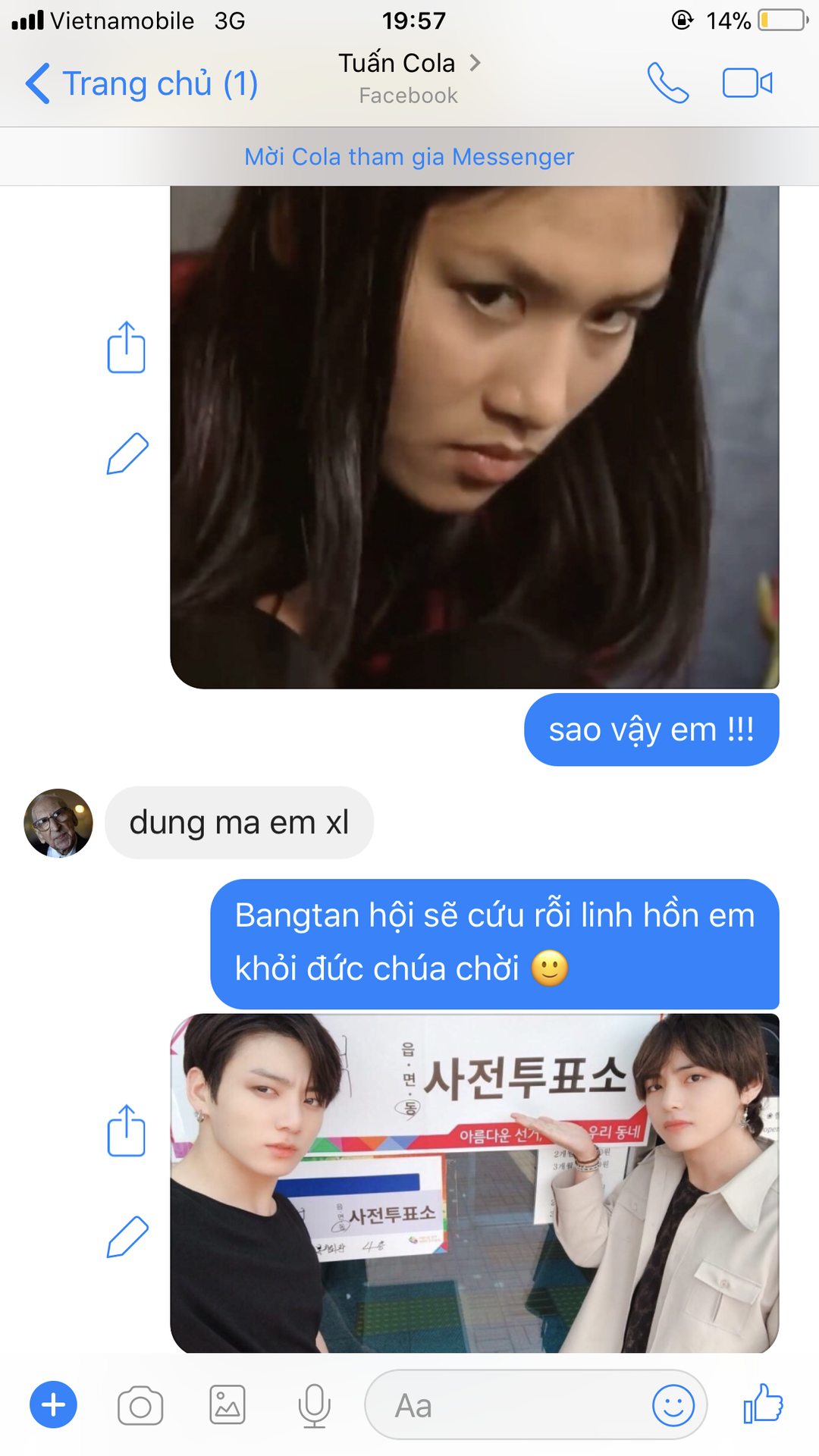Tap the microphone to record a voice message
This screenshot has height=1456, width=819.
[x=314, y=1406]
